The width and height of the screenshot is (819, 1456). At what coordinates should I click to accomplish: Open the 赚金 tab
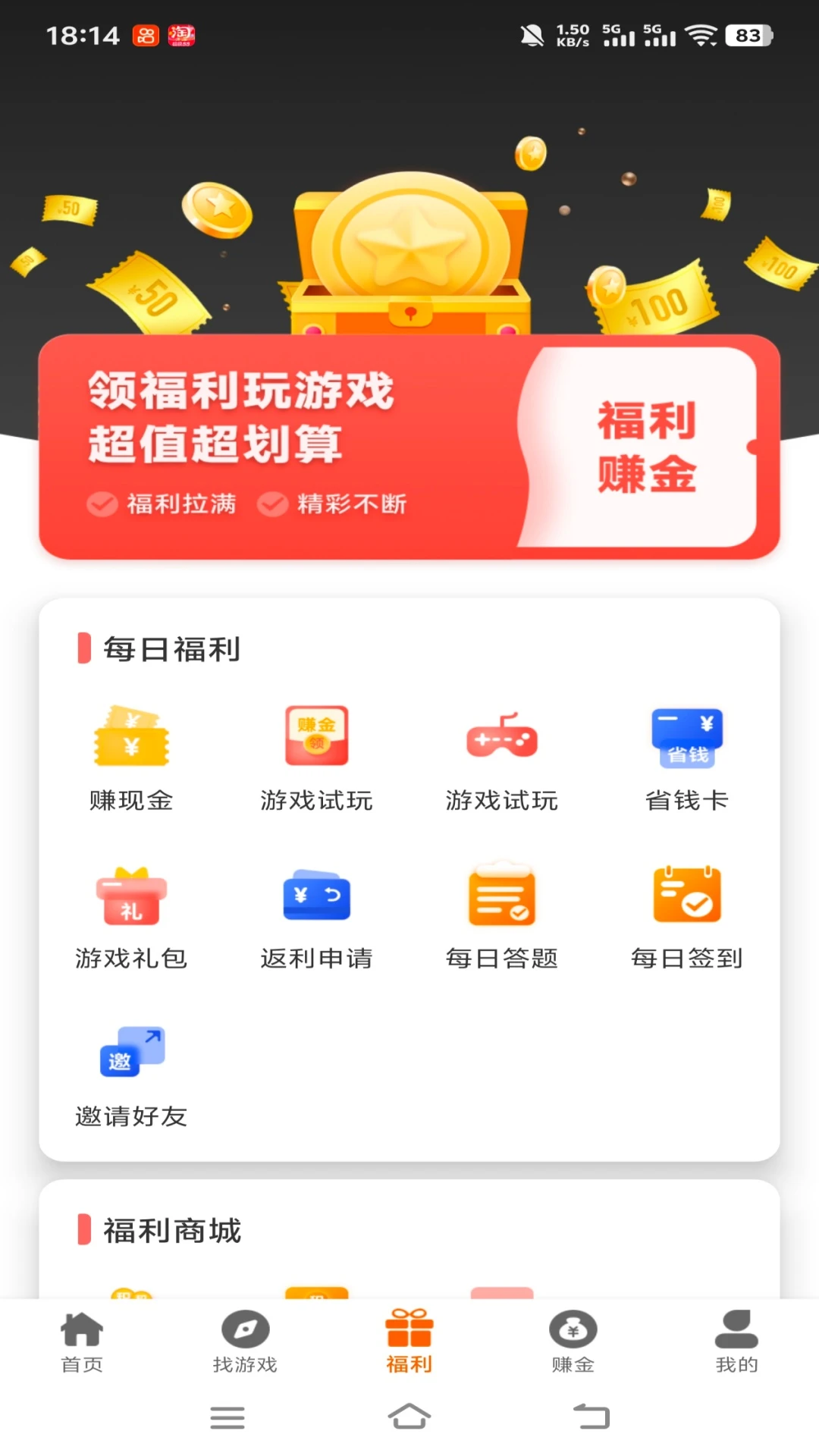(x=573, y=1341)
